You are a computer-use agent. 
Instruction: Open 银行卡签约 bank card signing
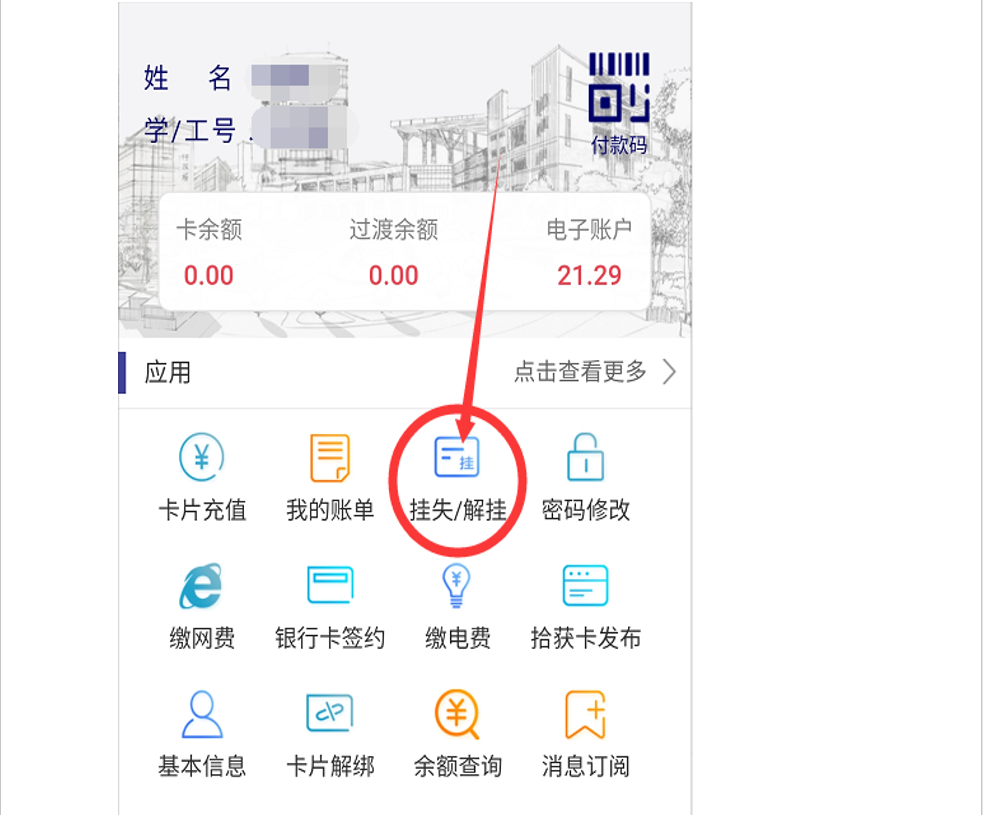[330, 606]
